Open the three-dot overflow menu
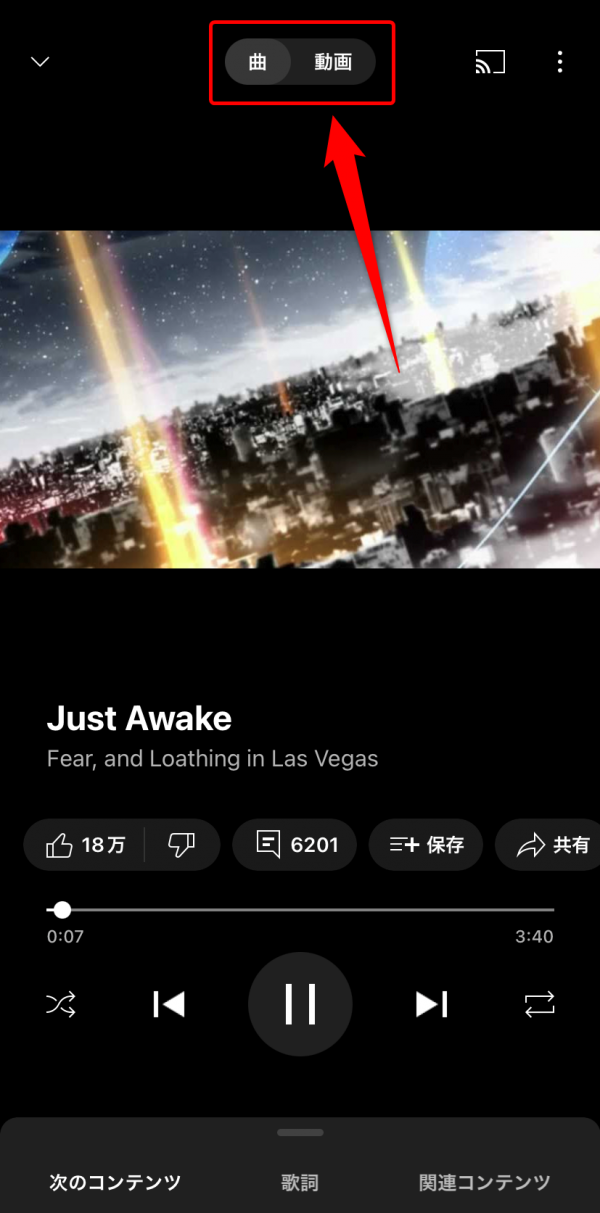The height and width of the screenshot is (1213, 600). pos(560,62)
